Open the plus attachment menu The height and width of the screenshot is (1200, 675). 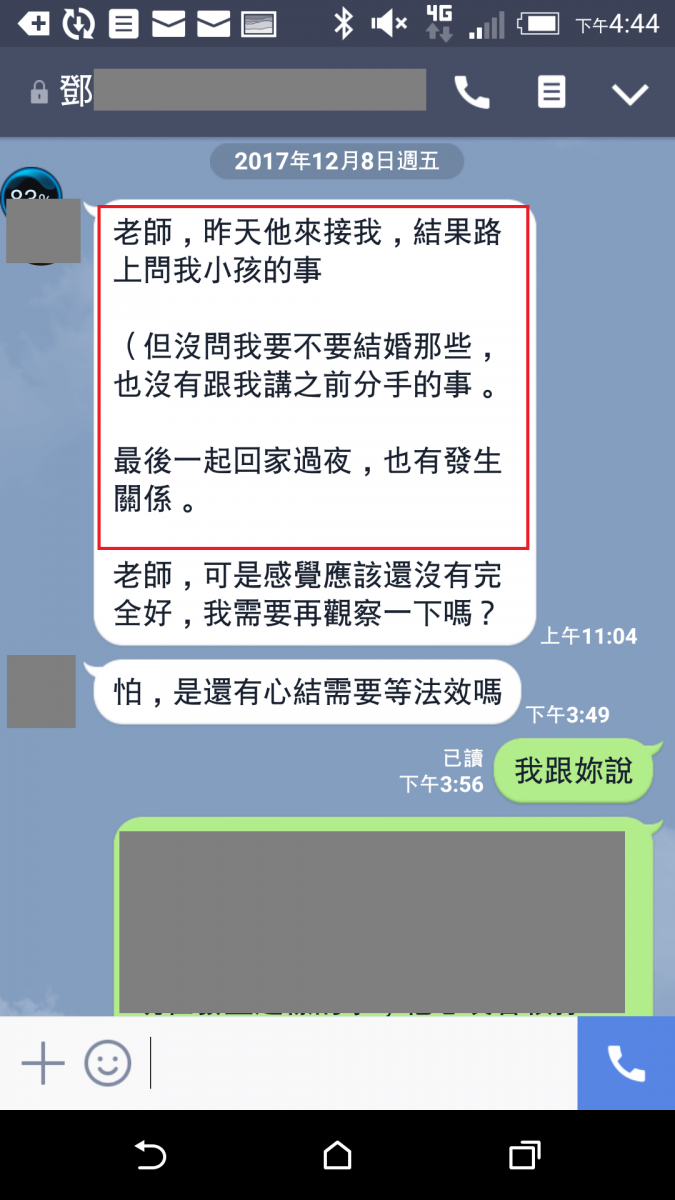[43, 1062]
